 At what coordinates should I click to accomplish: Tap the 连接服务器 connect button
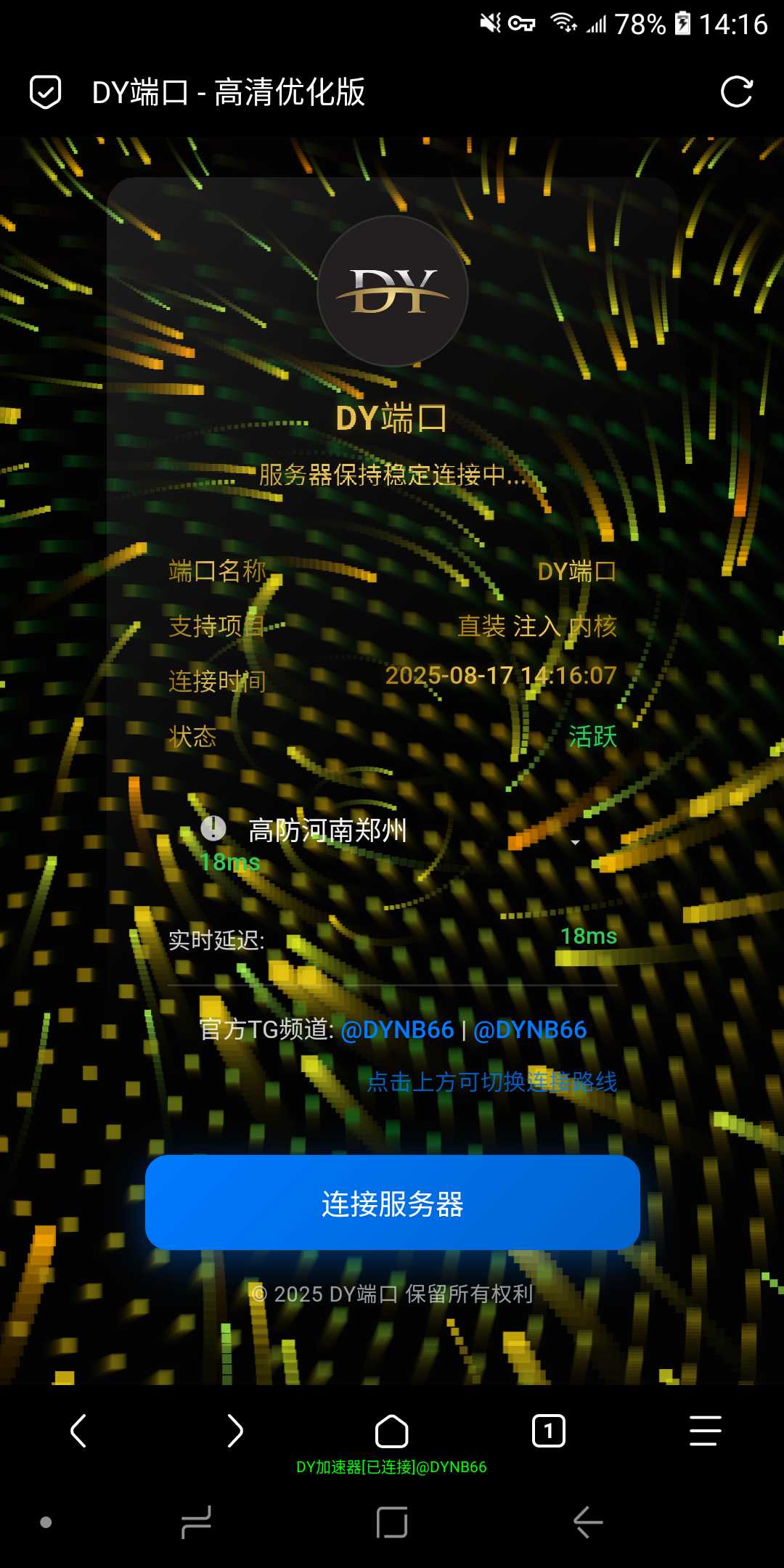coord(392,1203)
